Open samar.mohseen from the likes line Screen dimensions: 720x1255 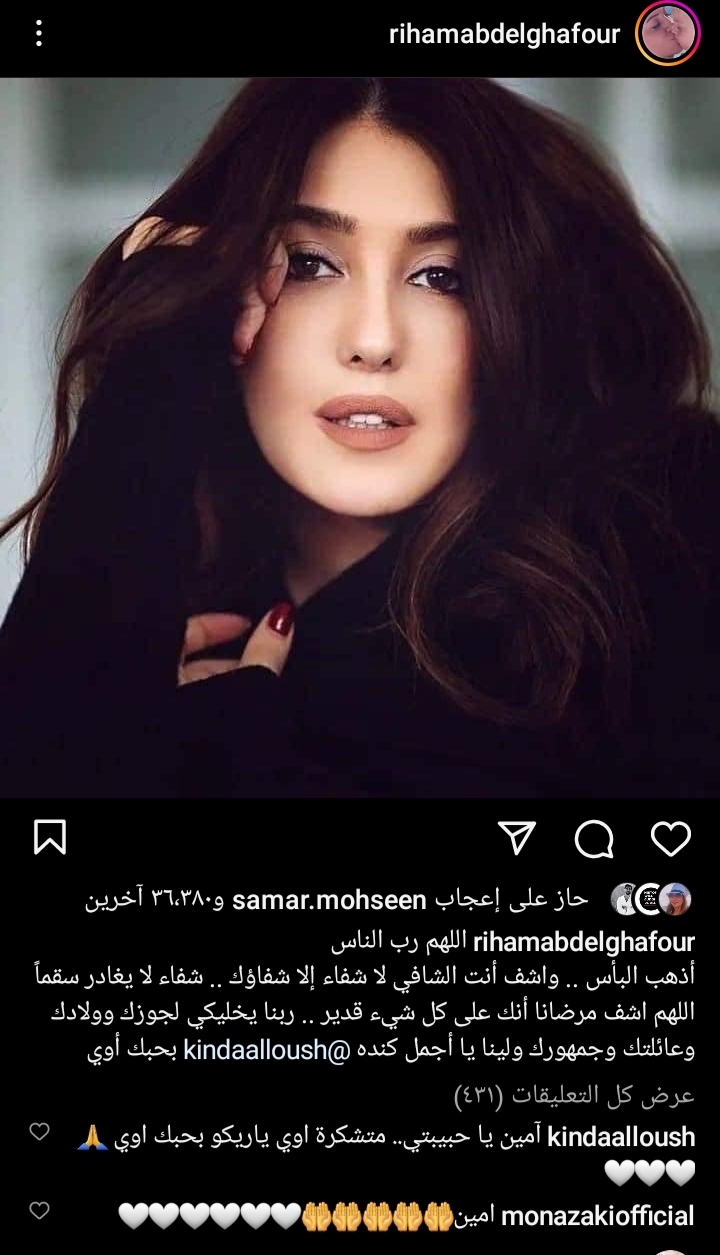(x=316, y=901)
